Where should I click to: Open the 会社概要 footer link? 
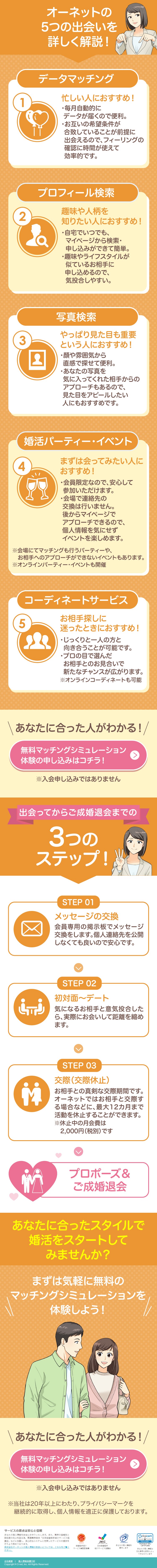pos(8,1561)
